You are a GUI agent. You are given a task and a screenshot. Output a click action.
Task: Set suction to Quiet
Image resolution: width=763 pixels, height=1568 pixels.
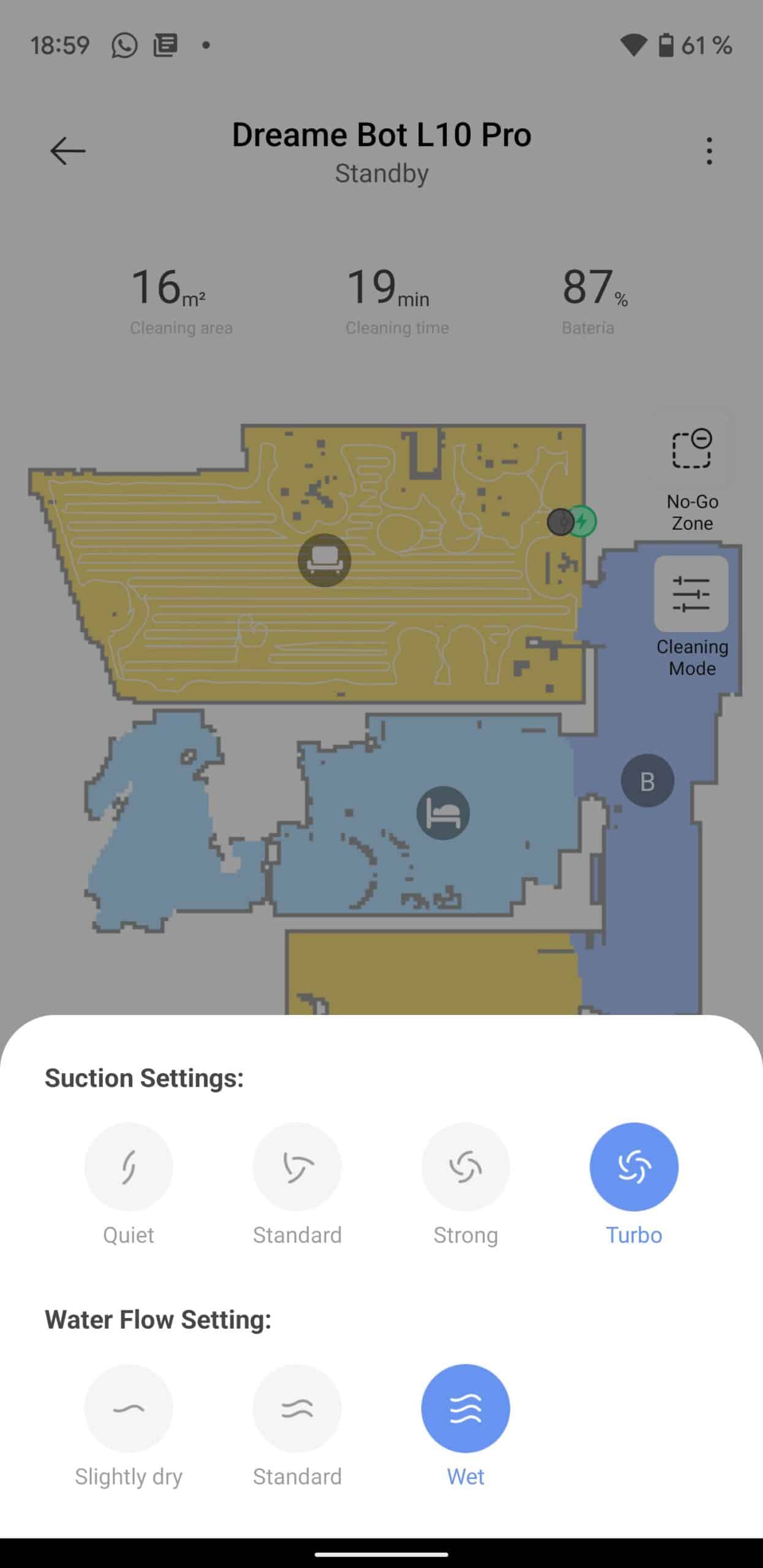[128, 1166]
